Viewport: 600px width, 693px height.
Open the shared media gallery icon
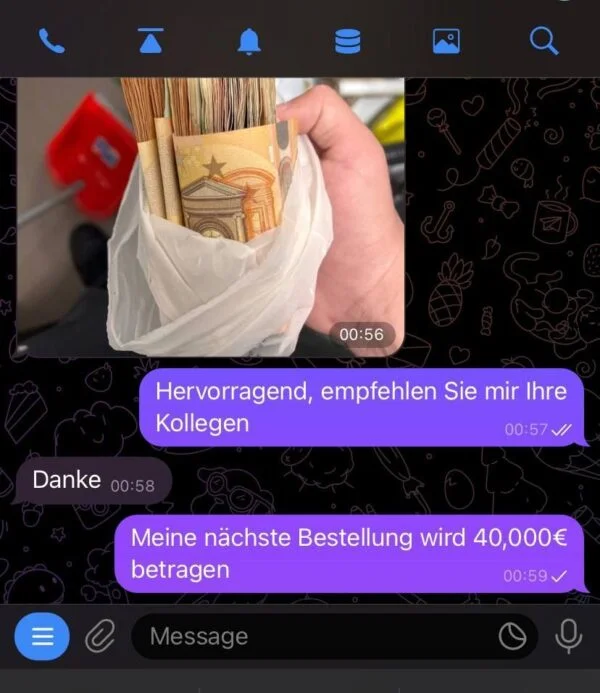[x=445, y=41]
